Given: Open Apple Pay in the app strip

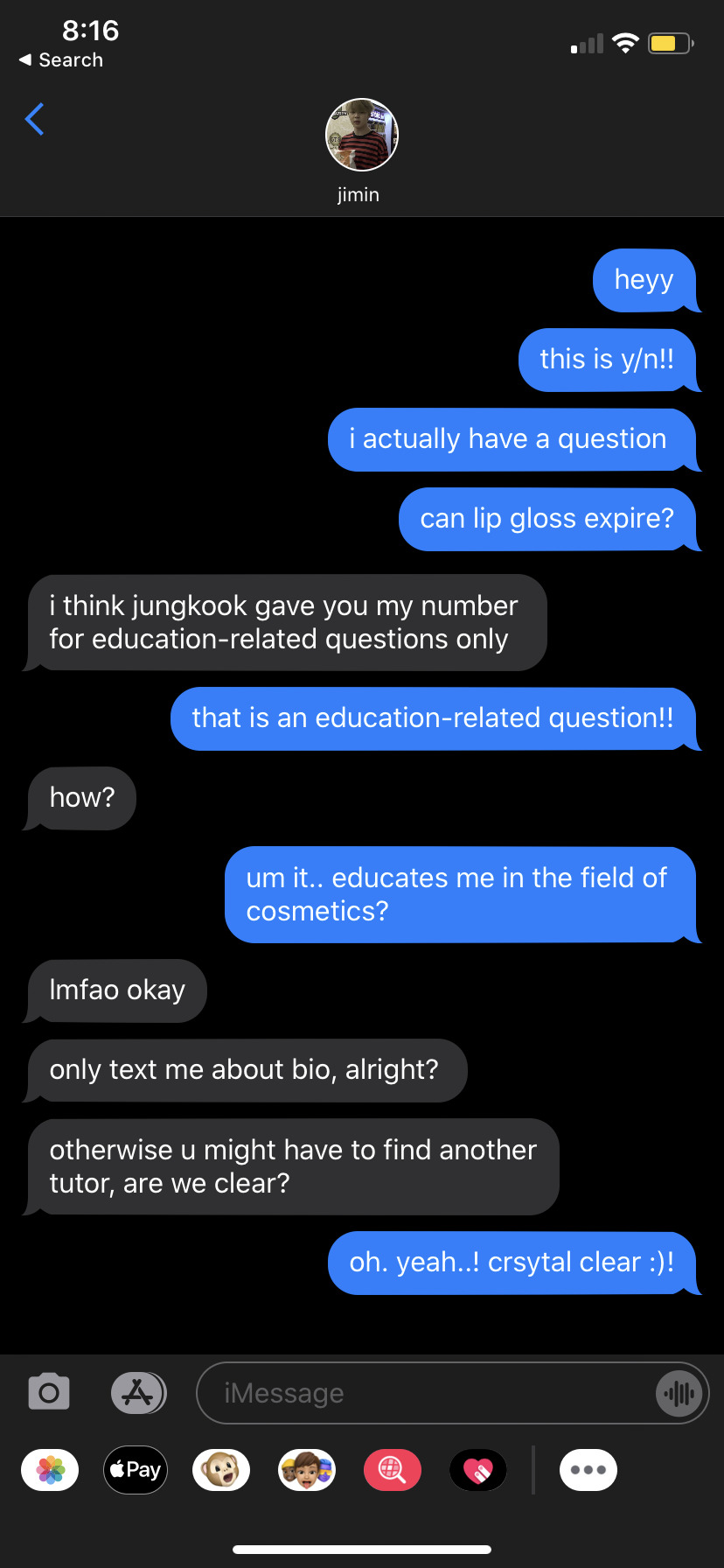Looking at the screenshot, I should coord(136,1470).
